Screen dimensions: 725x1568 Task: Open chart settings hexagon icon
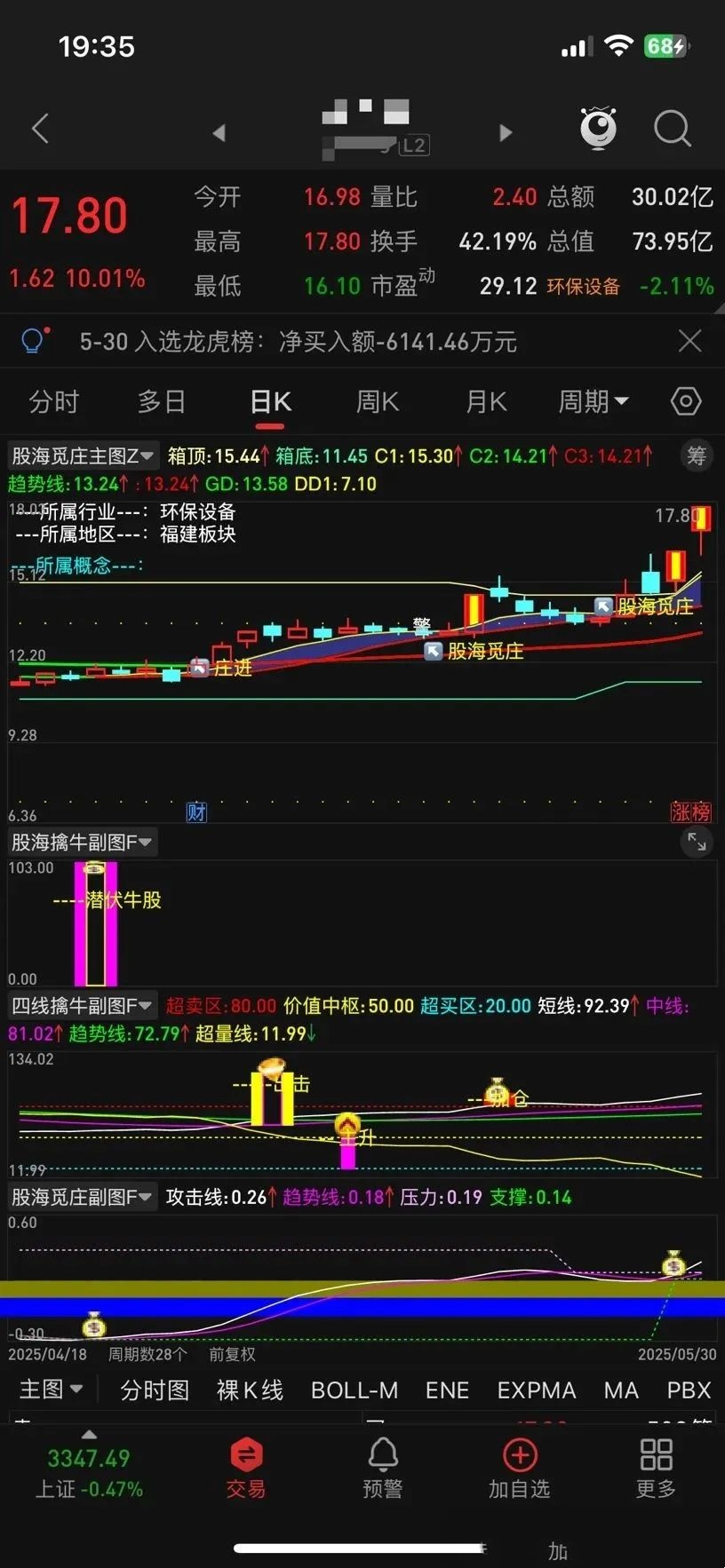pos(686,401)
